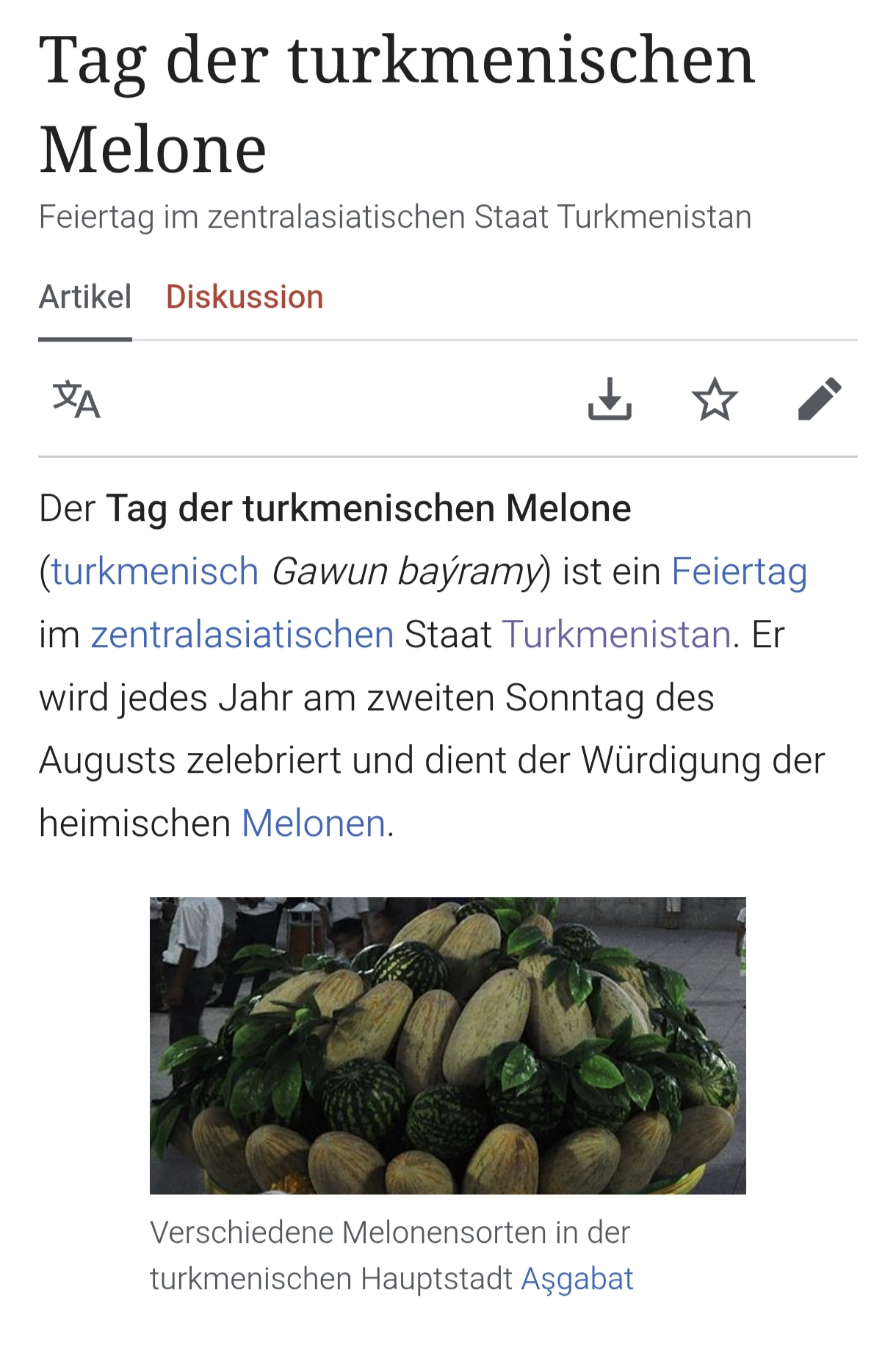Edit the article with pencil icon

pyautogui.click(x=819, y=400)
